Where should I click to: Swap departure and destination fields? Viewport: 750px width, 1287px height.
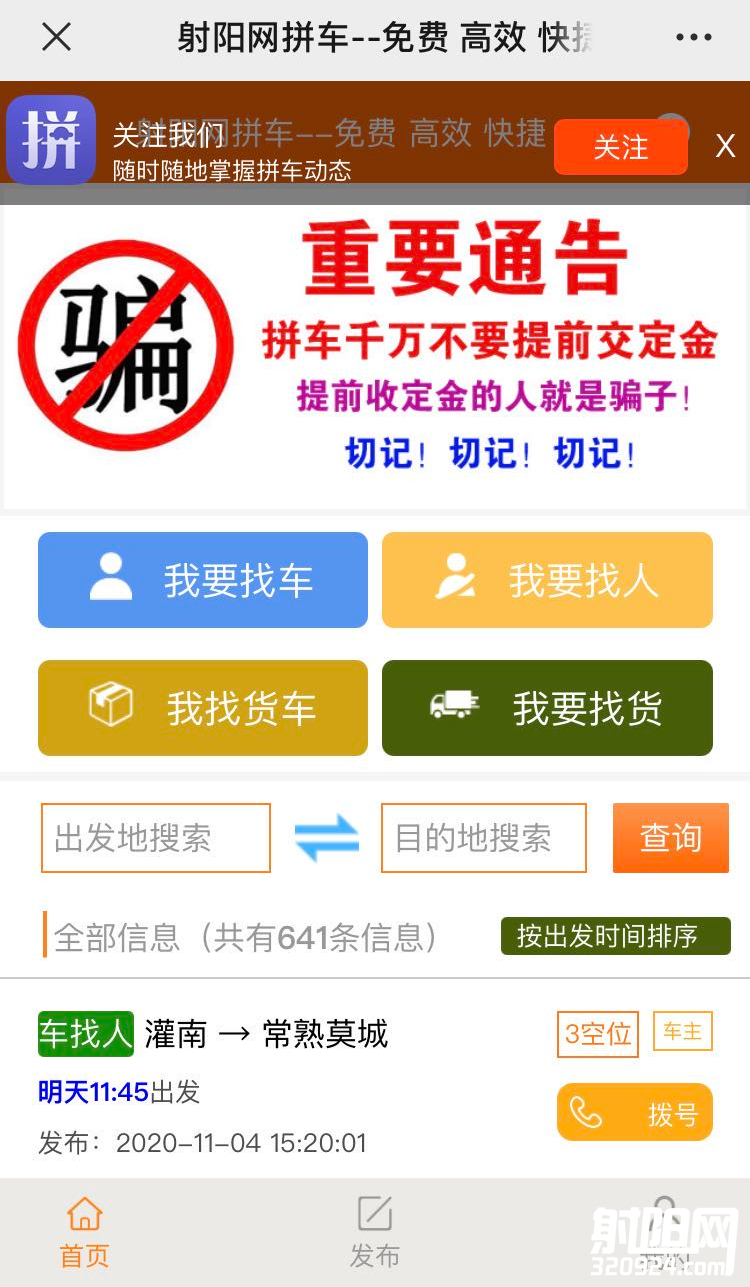pos(327,838)
